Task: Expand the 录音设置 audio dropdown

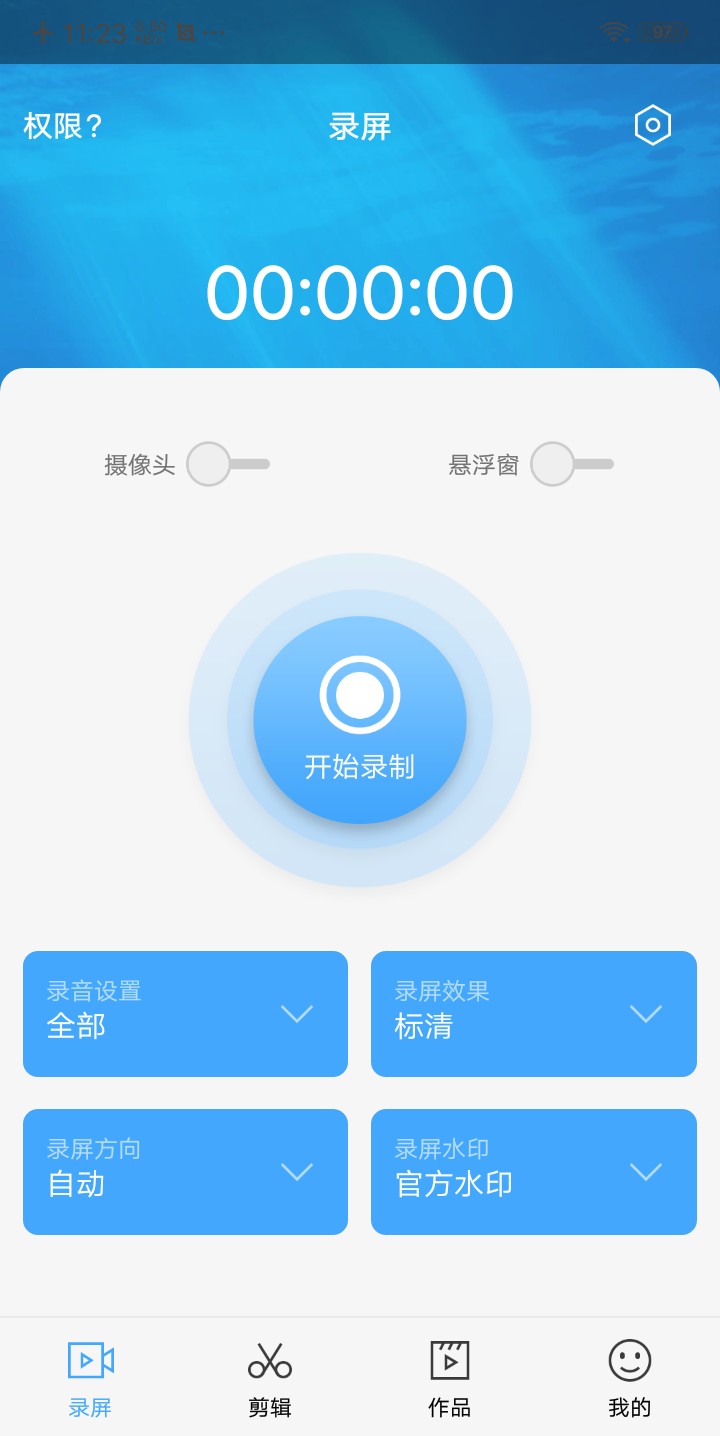Action: (185, 1014)
